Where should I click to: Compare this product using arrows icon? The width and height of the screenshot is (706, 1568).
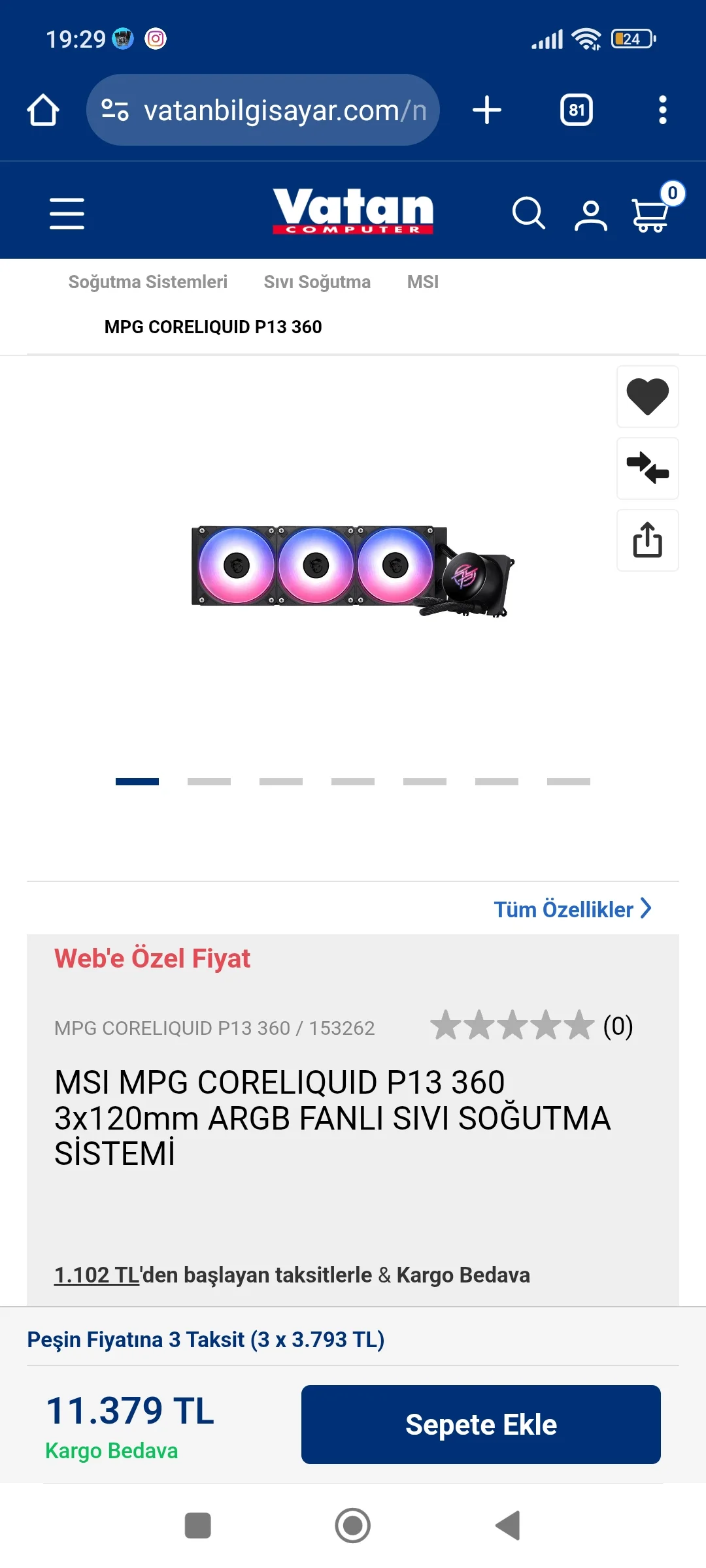point(647,468)
